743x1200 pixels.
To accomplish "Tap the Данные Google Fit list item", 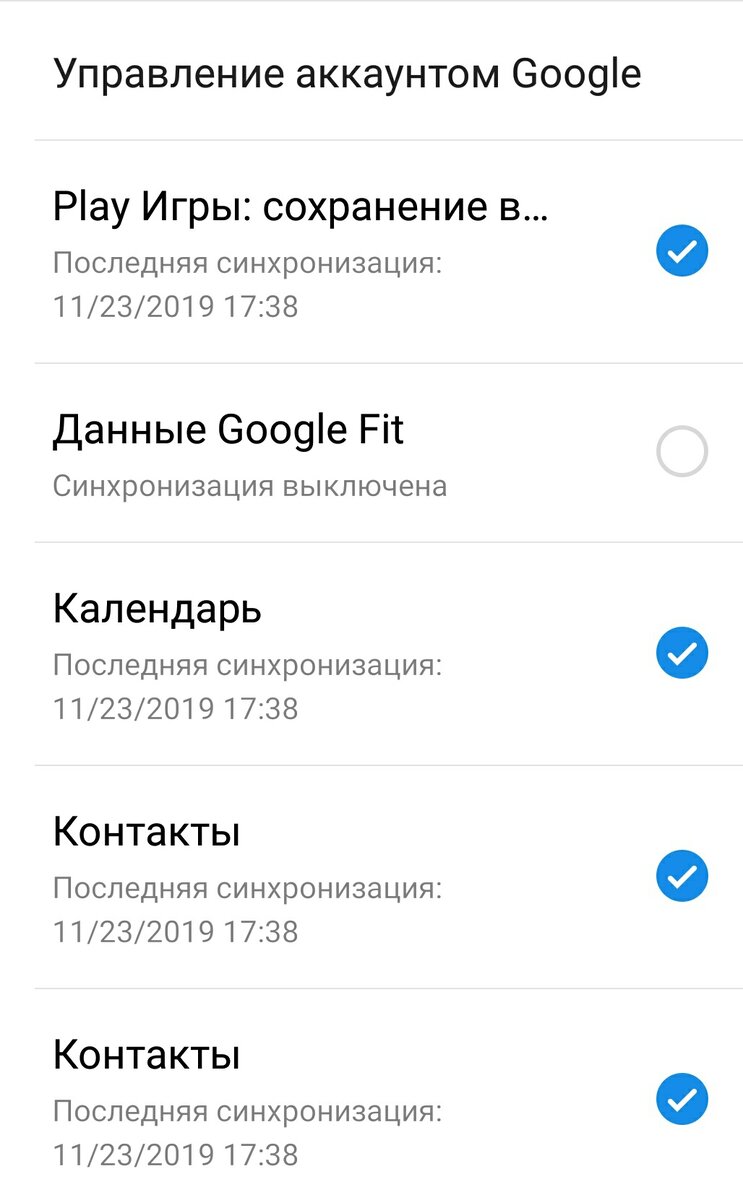I will point(300,450).
